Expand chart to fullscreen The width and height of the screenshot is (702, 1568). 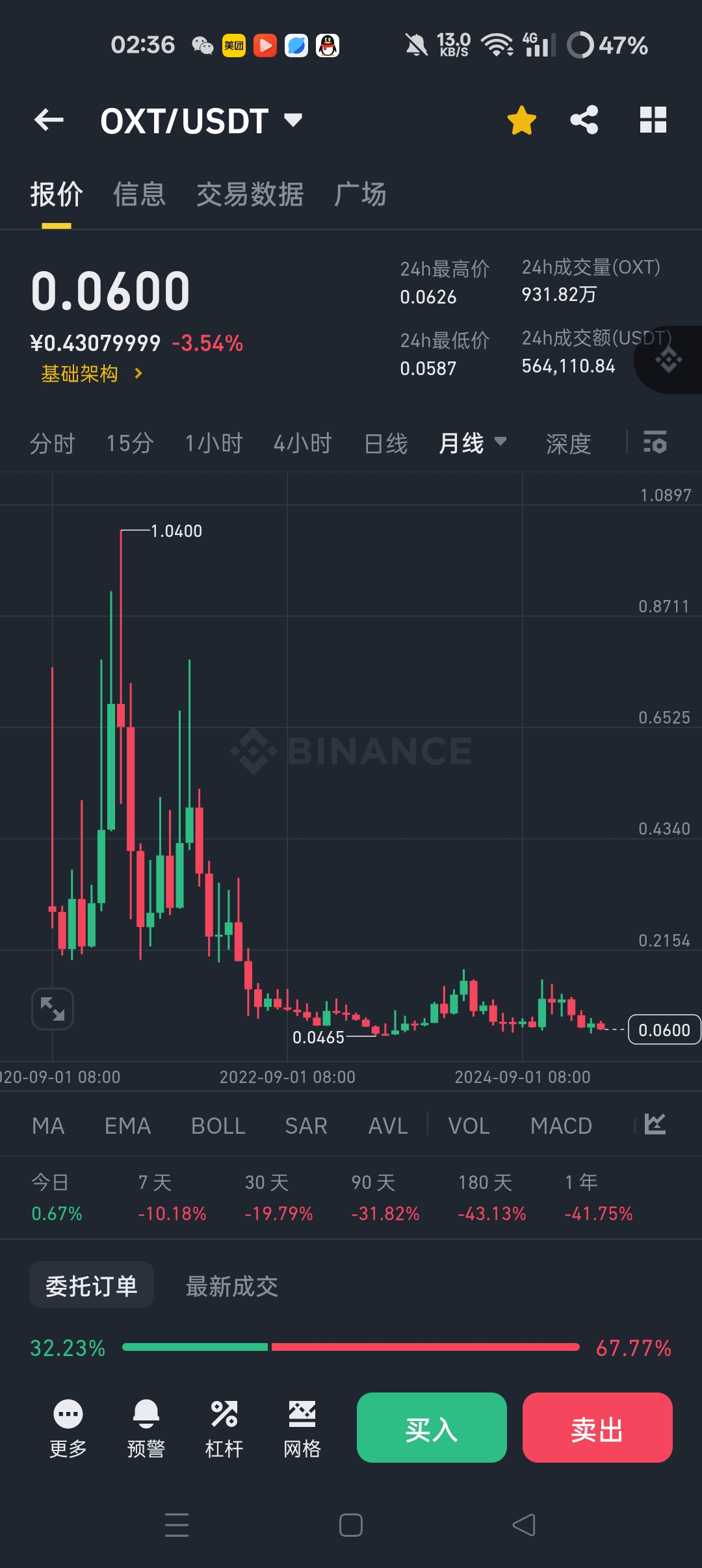pos(53,1008)
